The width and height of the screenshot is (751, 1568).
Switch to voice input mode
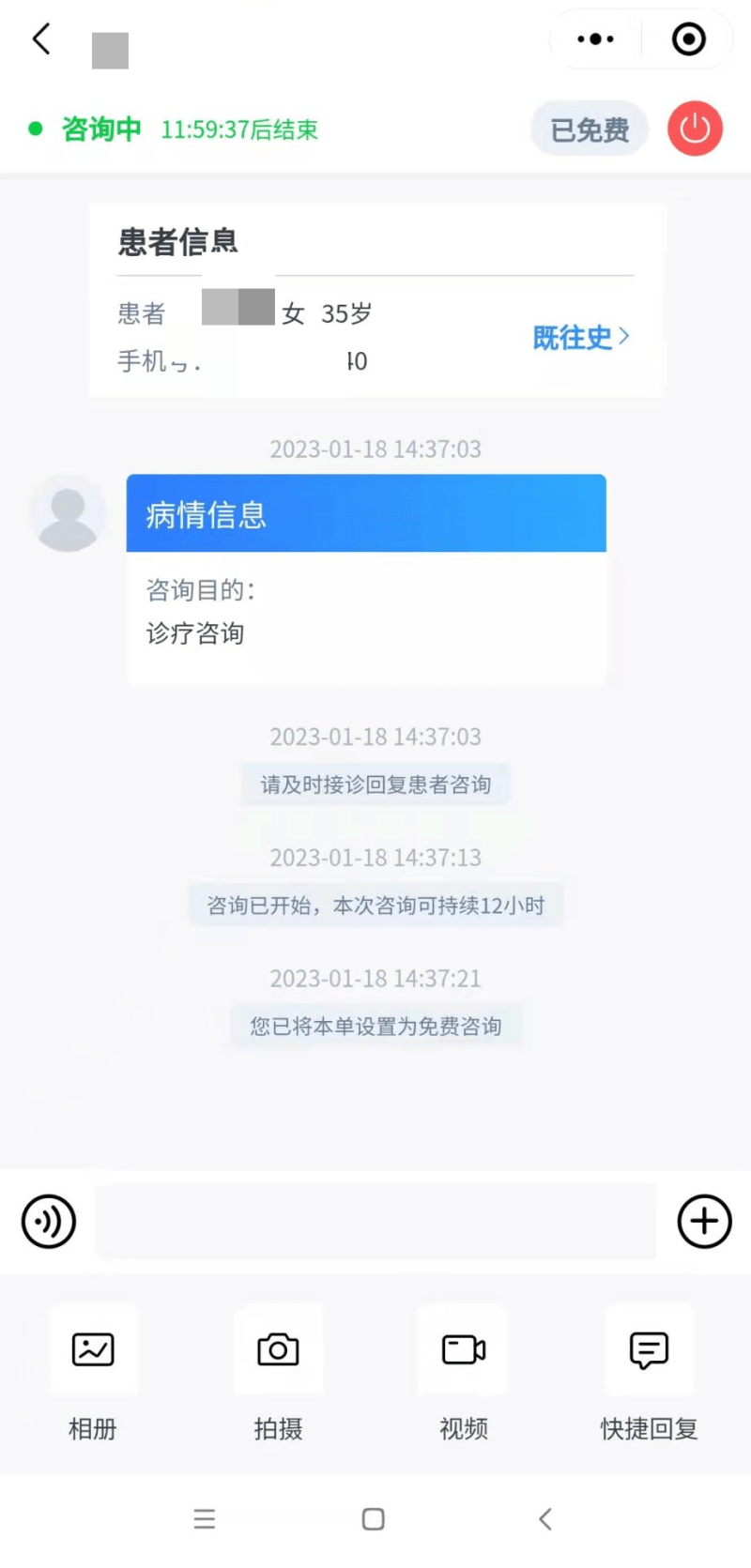click(49, 1222)
